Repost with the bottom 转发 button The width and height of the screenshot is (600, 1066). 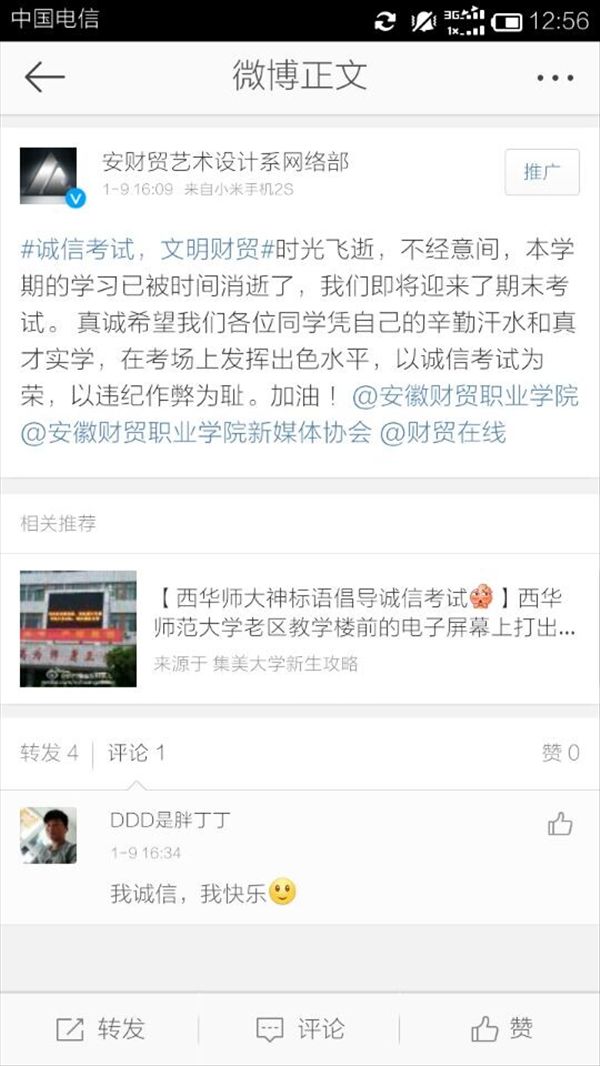(100, 1029)
